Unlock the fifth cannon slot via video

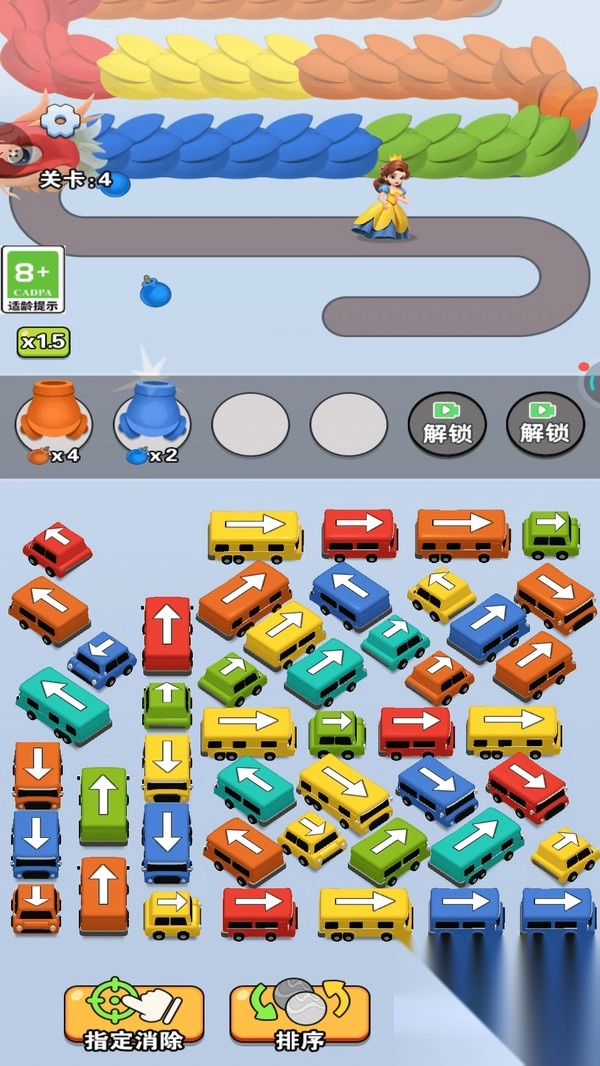(447, 425)
